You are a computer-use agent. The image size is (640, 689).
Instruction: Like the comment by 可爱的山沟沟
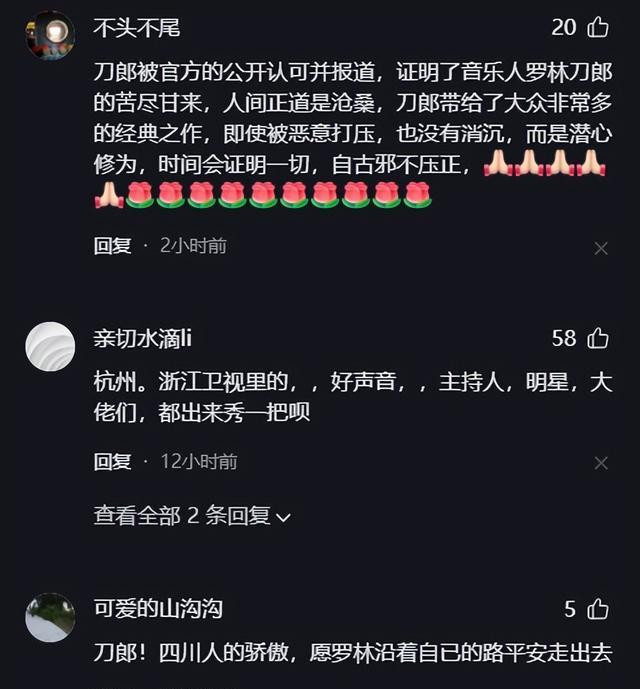click(x=598, y=608)
